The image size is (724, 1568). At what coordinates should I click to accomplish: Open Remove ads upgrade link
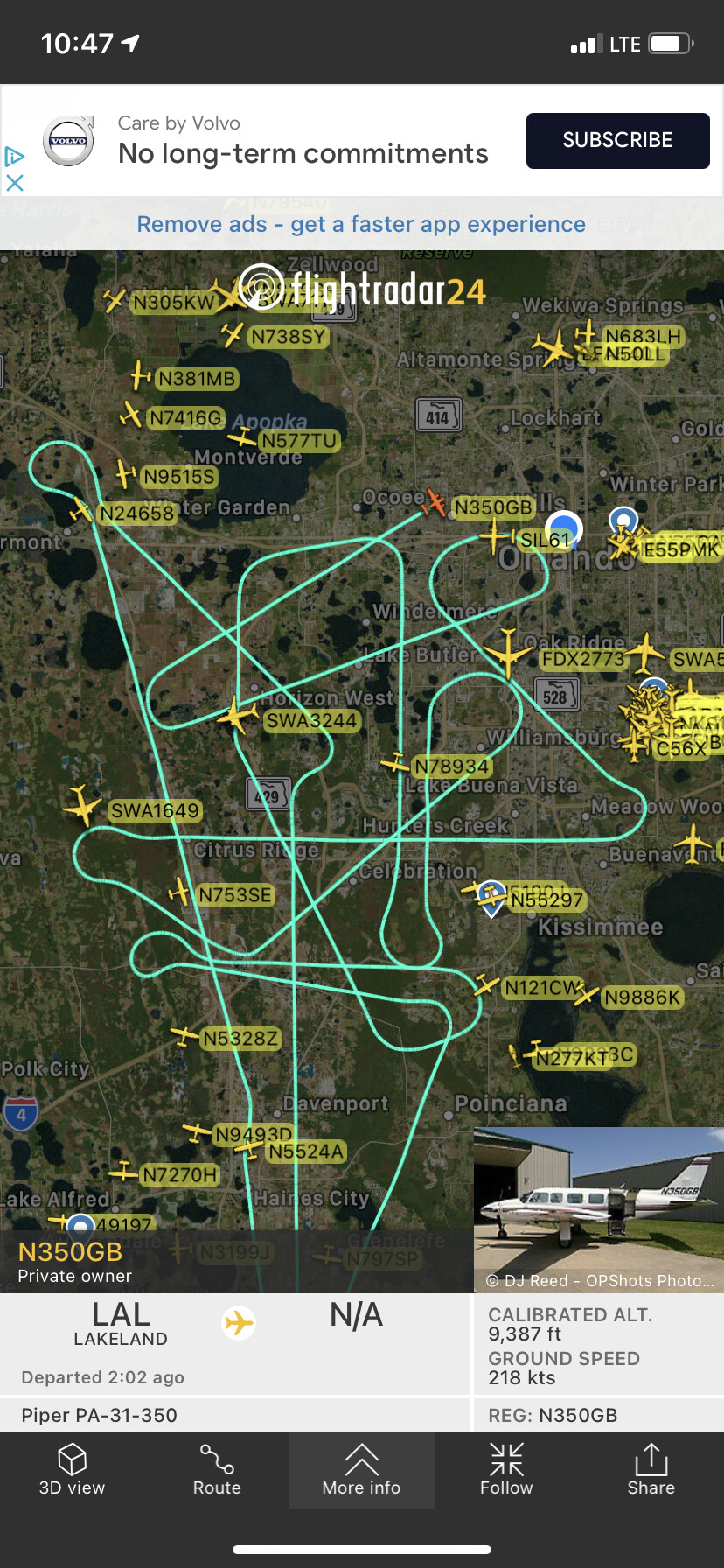tap(361, 225)
